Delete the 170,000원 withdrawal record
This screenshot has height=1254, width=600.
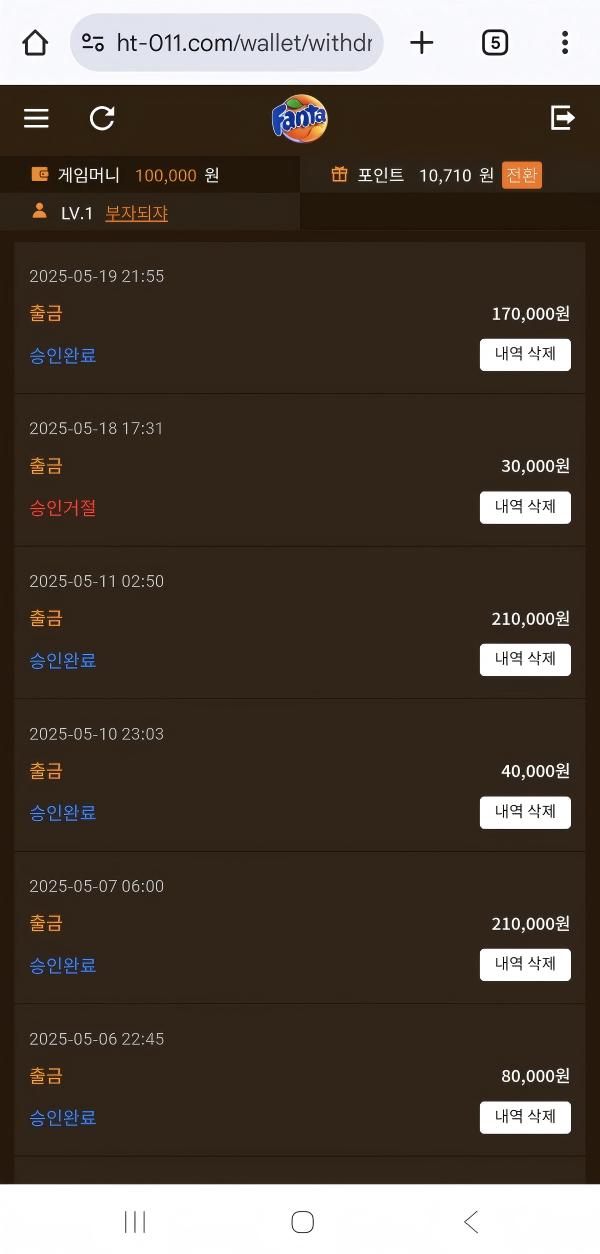coord(525,355)
